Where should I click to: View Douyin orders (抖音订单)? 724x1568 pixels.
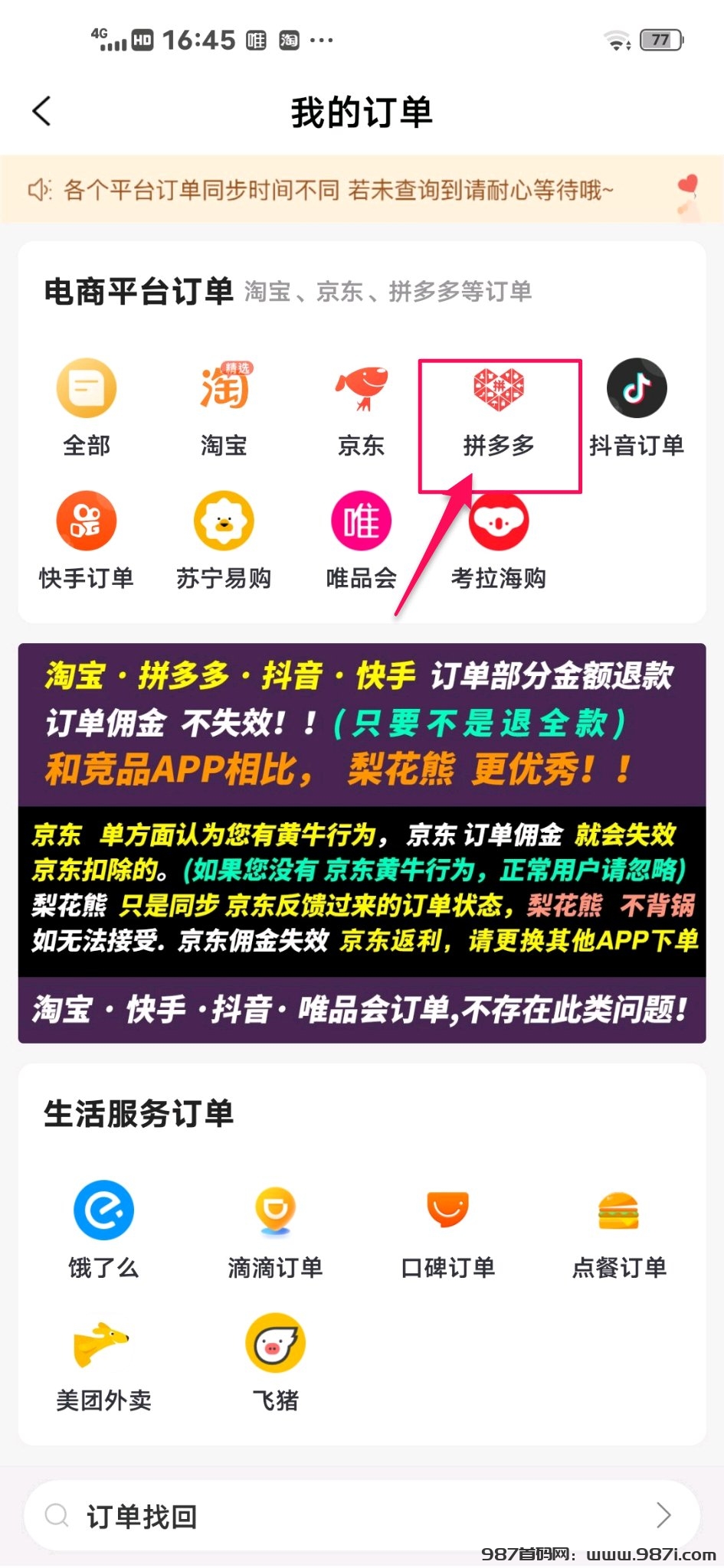636,406
